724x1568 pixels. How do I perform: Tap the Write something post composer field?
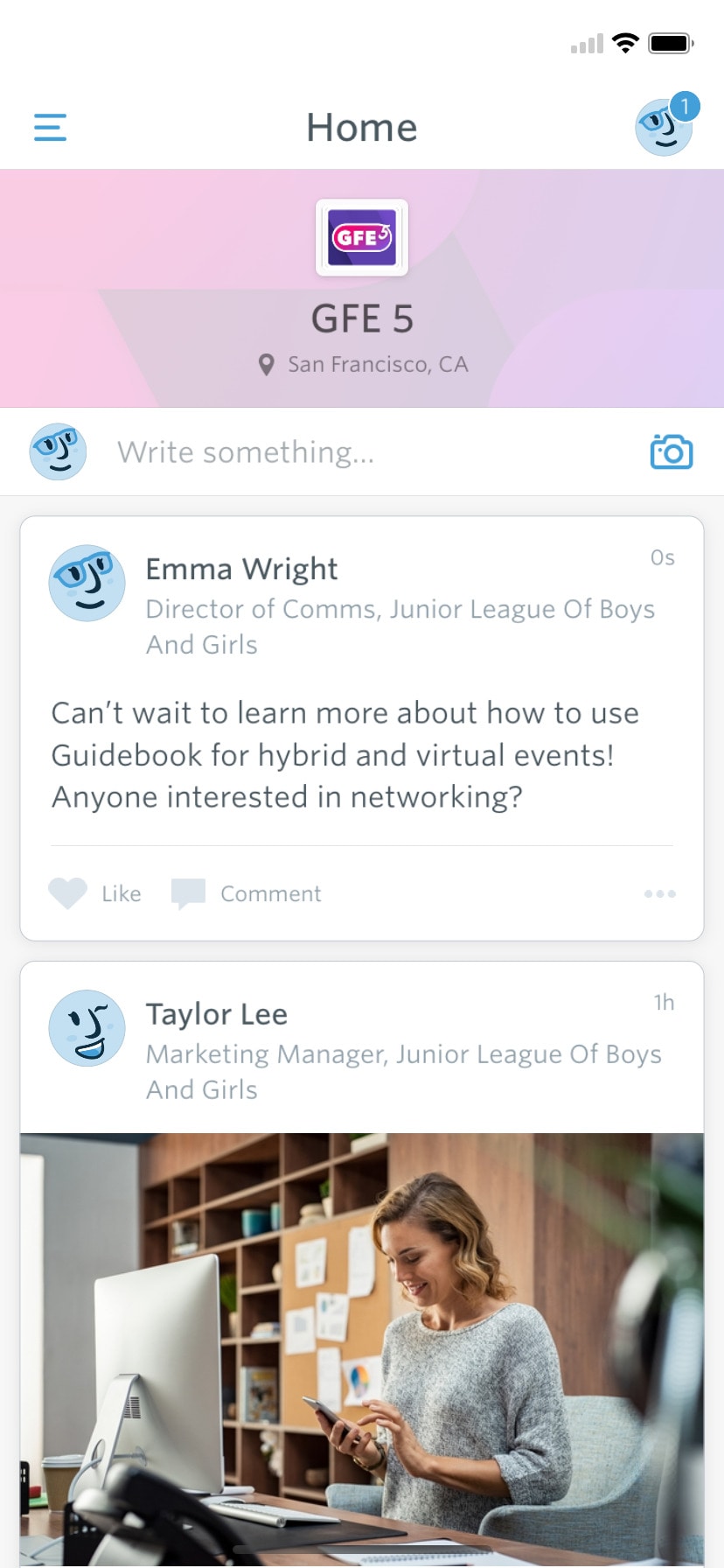click(246, 451)
